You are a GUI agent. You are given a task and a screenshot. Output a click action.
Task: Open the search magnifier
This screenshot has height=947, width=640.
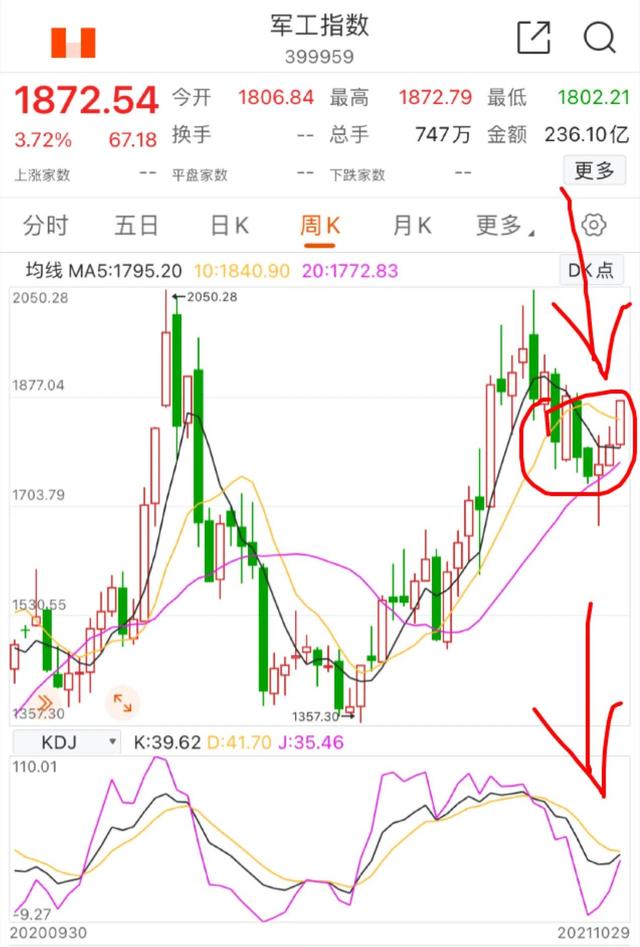(x=599, y=39)
